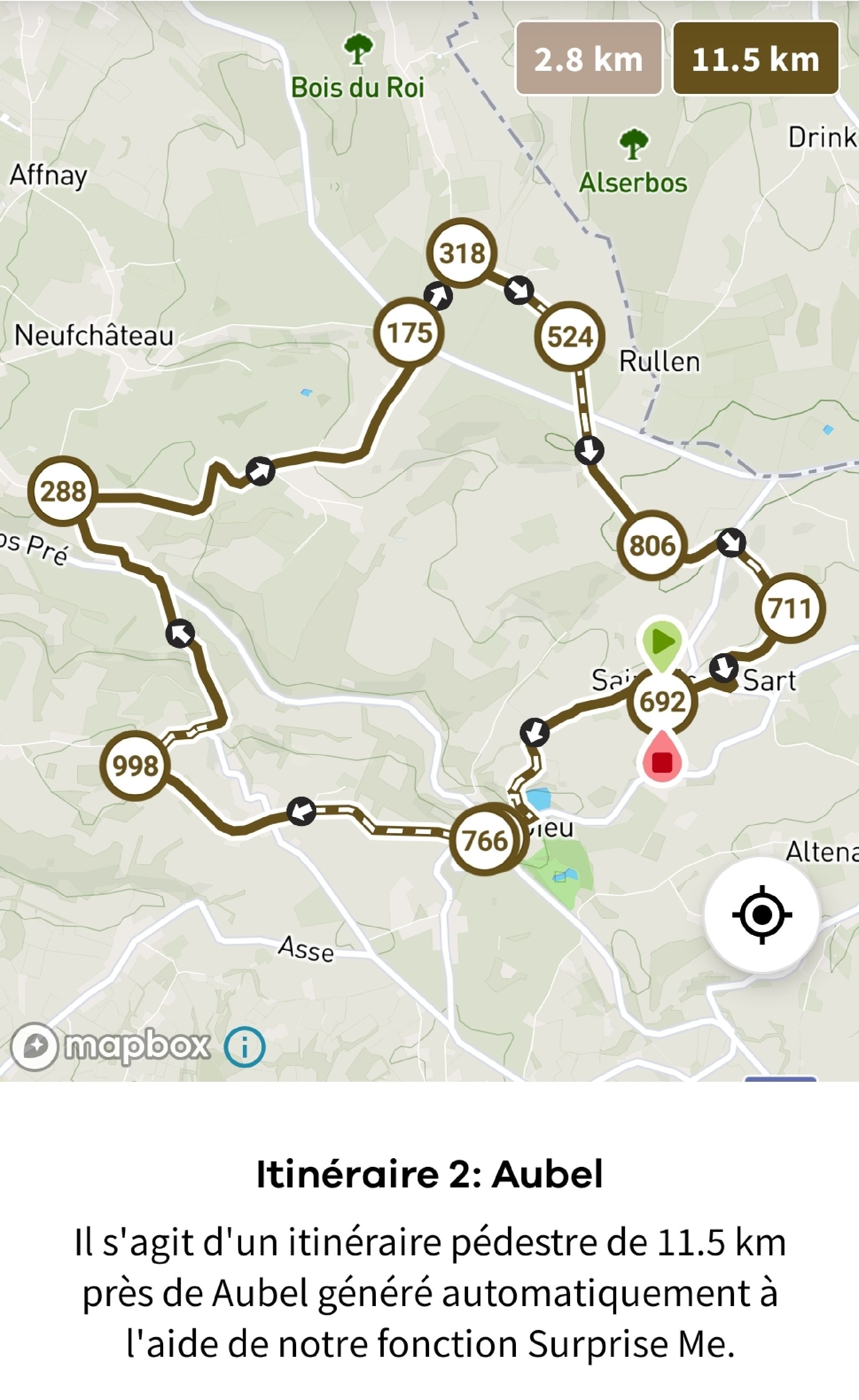Select node 288 on the map
This screenshot has height=1400, width=859.
pos(63,491)
